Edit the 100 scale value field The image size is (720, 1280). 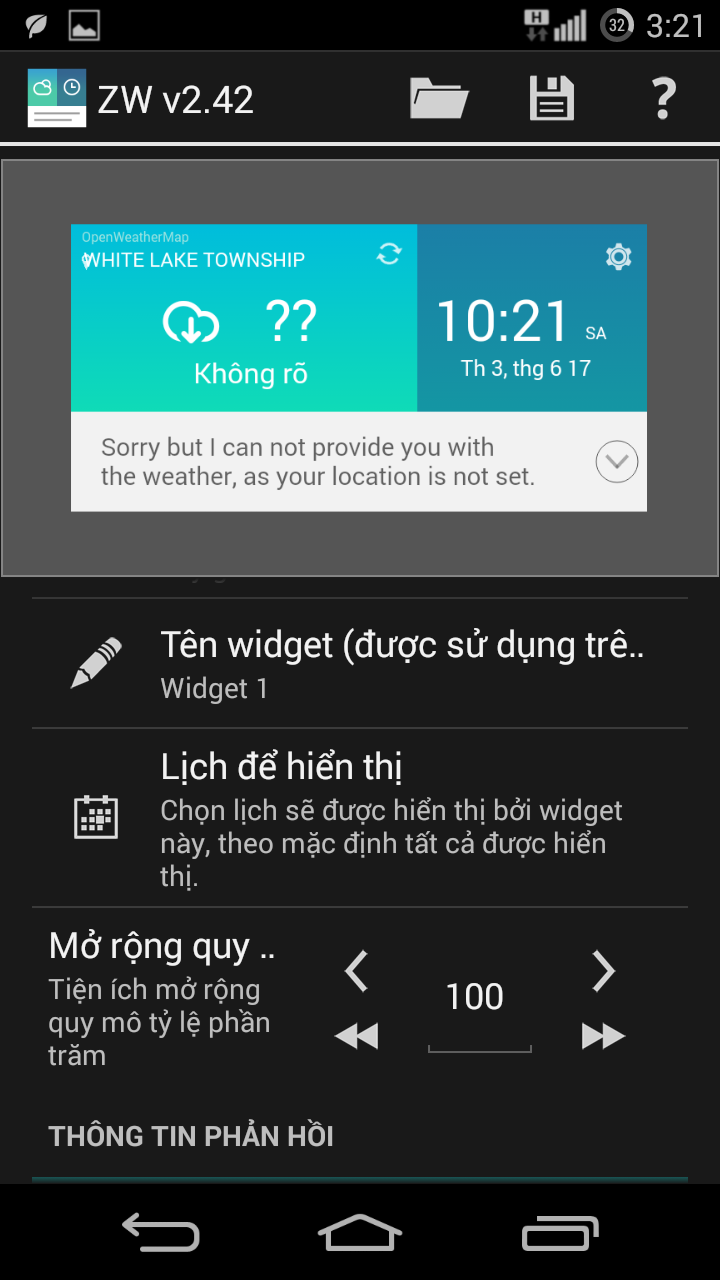[479, 996]
